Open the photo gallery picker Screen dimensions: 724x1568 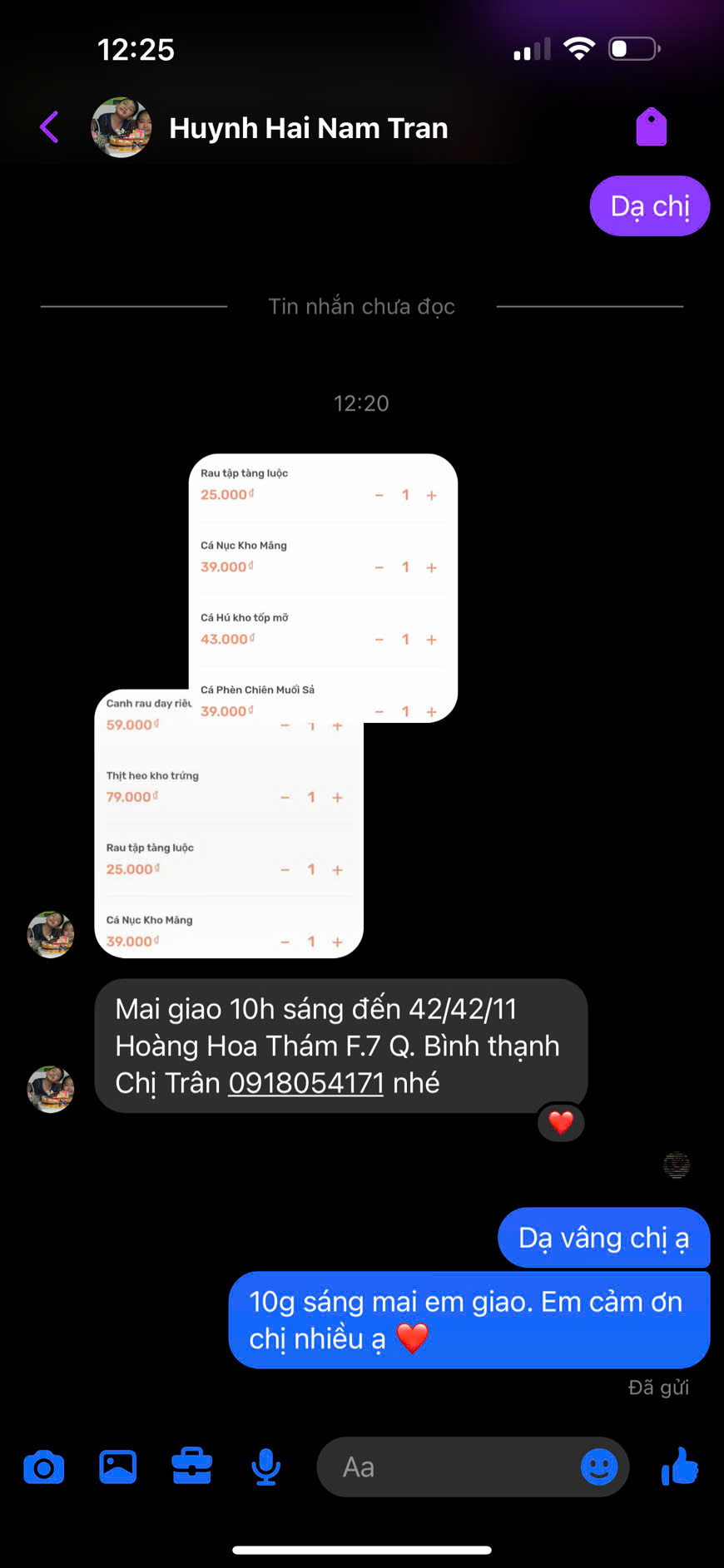point(118,1467)
